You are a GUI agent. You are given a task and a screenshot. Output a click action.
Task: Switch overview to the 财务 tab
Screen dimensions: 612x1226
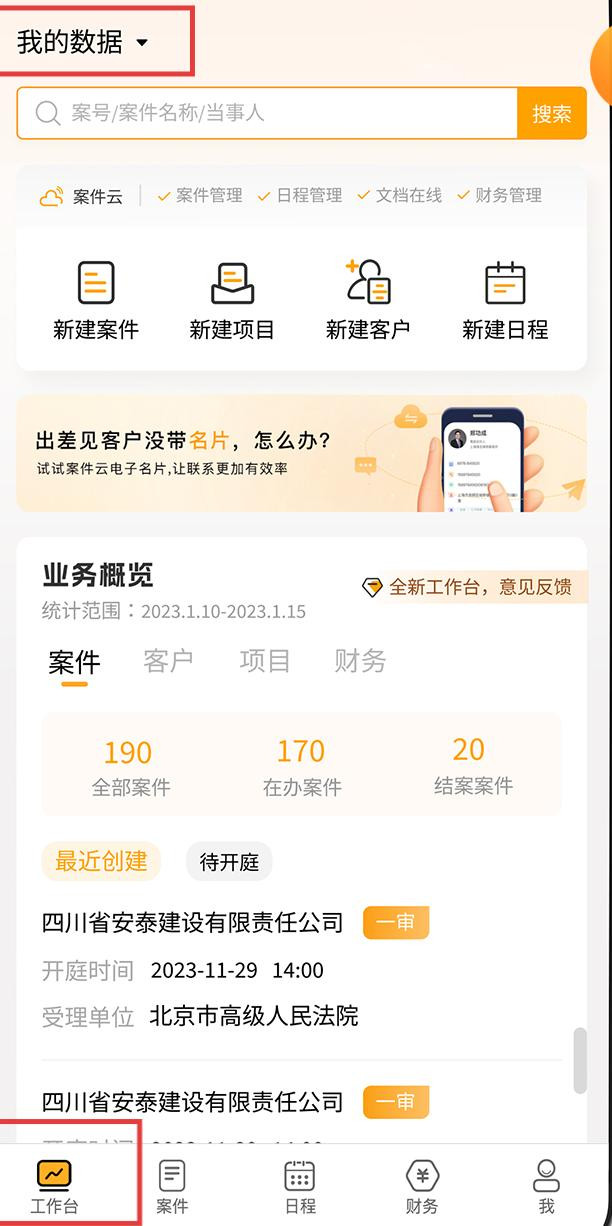[x=360, y=661]
